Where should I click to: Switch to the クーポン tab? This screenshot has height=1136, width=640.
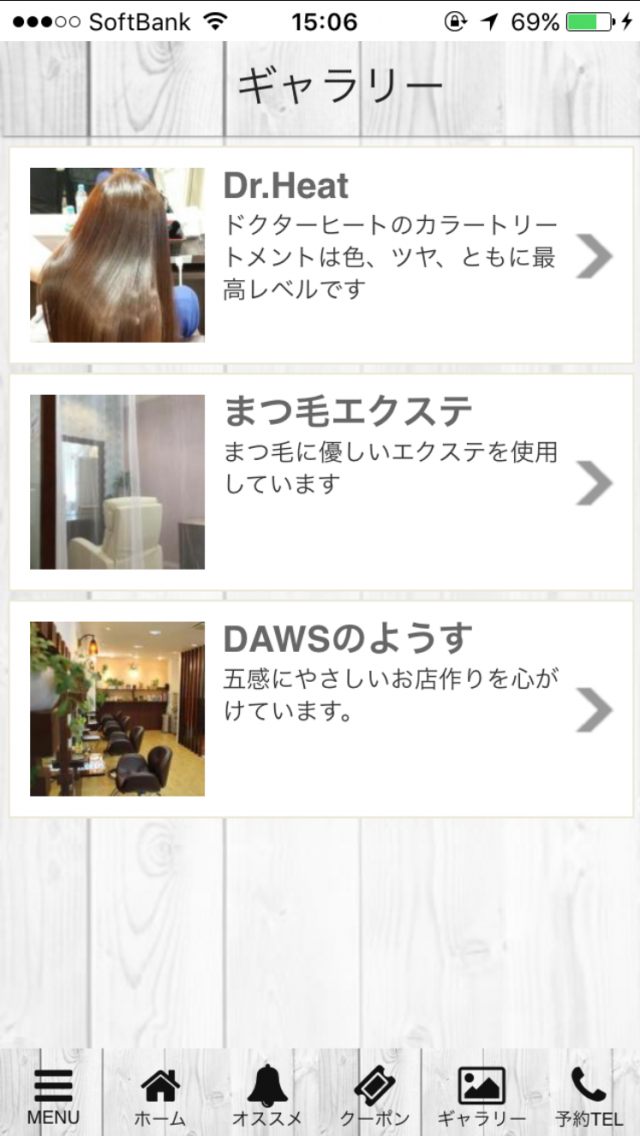(x=374, y=1094)
